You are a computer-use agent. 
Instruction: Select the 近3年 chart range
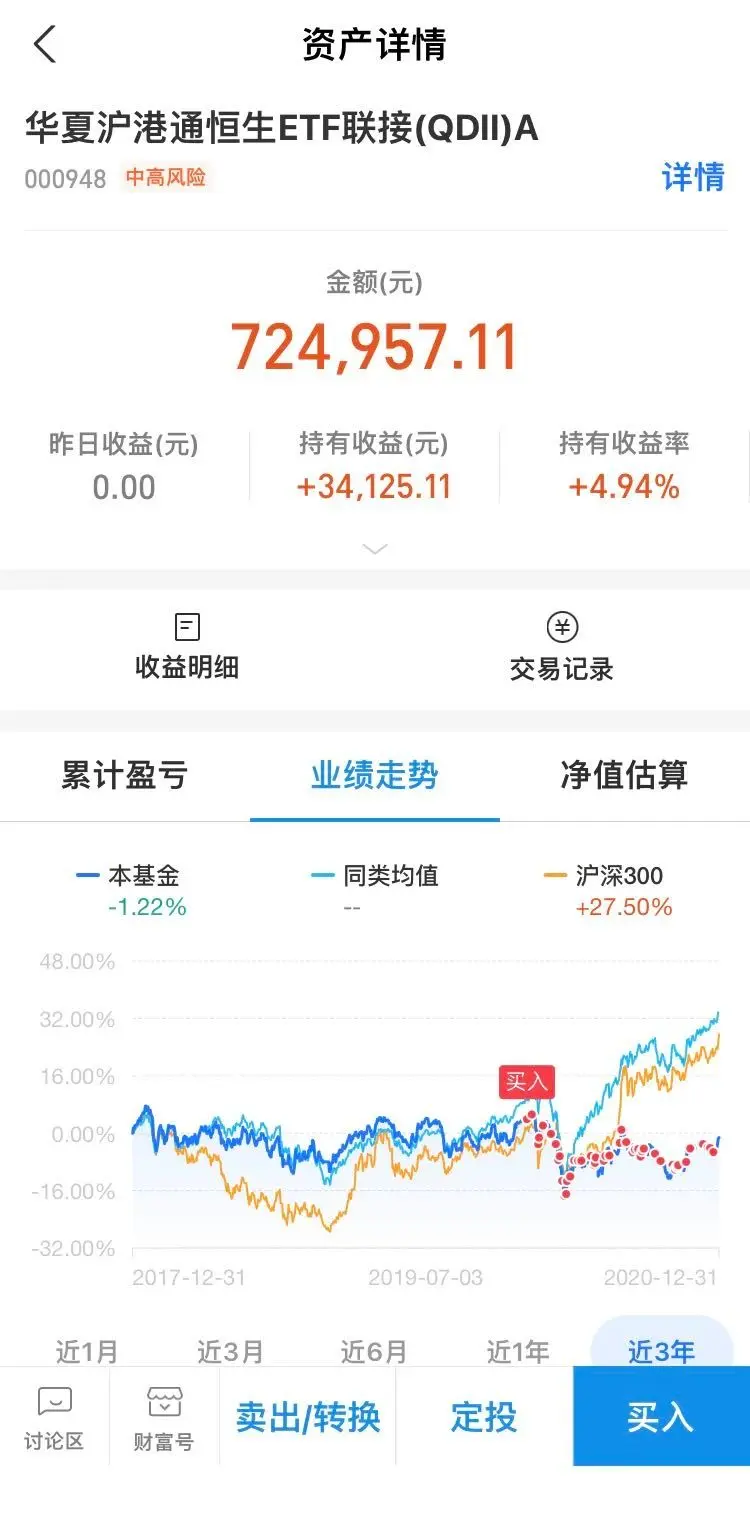[661, 1351]
